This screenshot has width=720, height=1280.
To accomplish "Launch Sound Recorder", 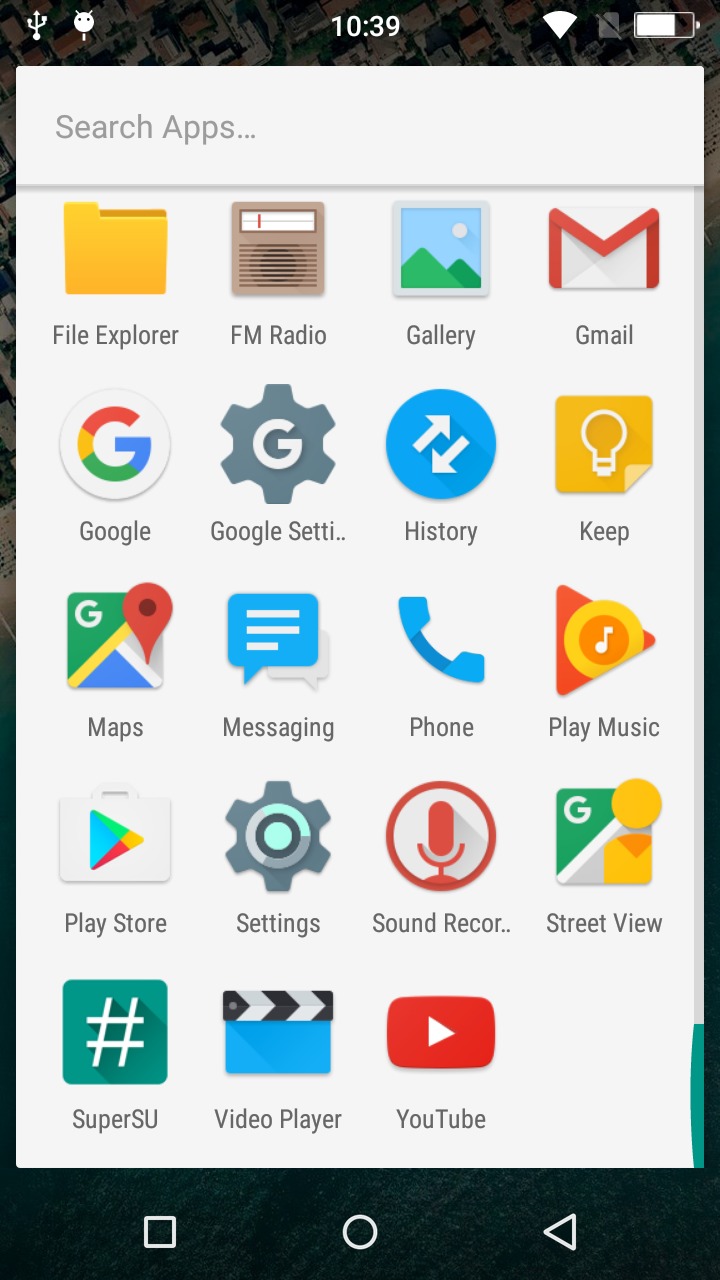I will [441, 836].
